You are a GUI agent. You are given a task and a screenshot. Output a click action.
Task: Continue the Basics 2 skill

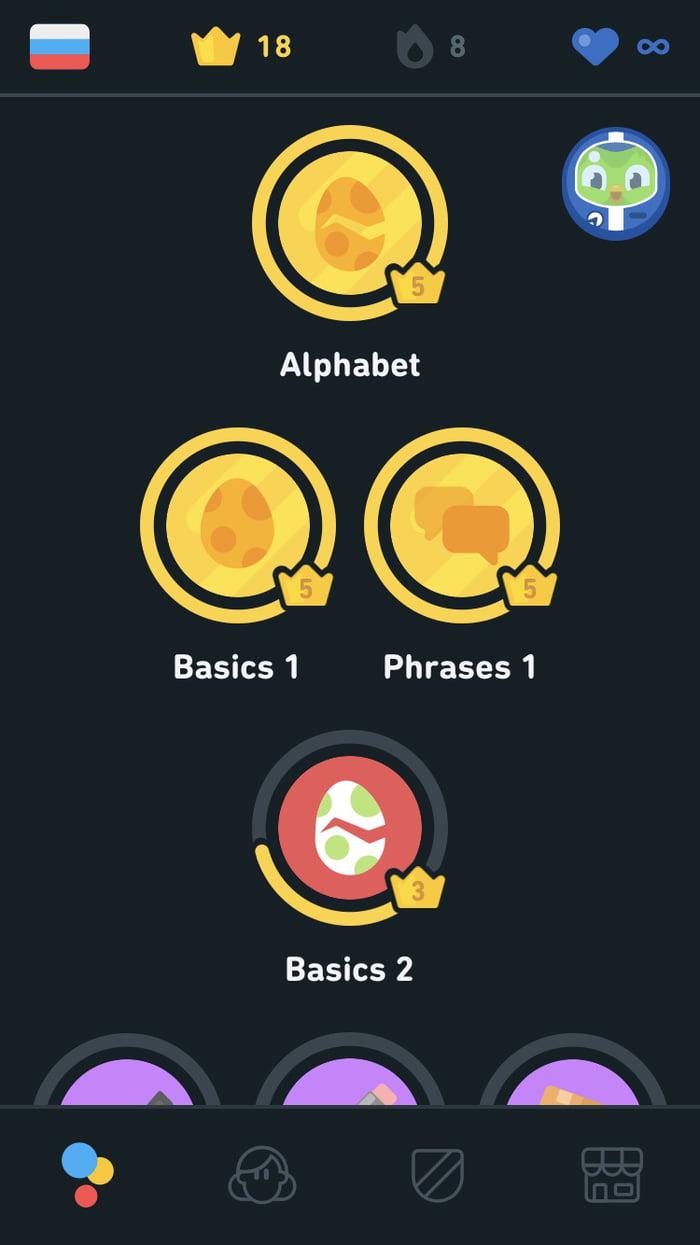click(349, 829)
